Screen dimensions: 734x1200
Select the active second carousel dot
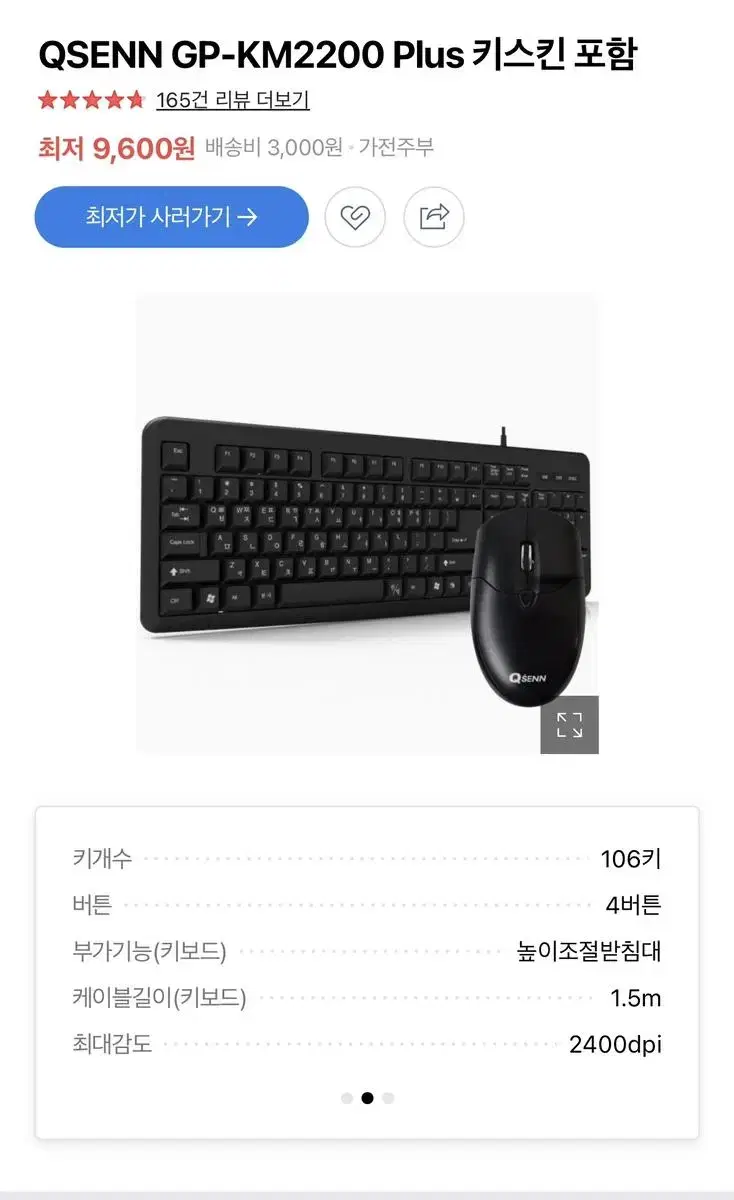point(367,1097)
